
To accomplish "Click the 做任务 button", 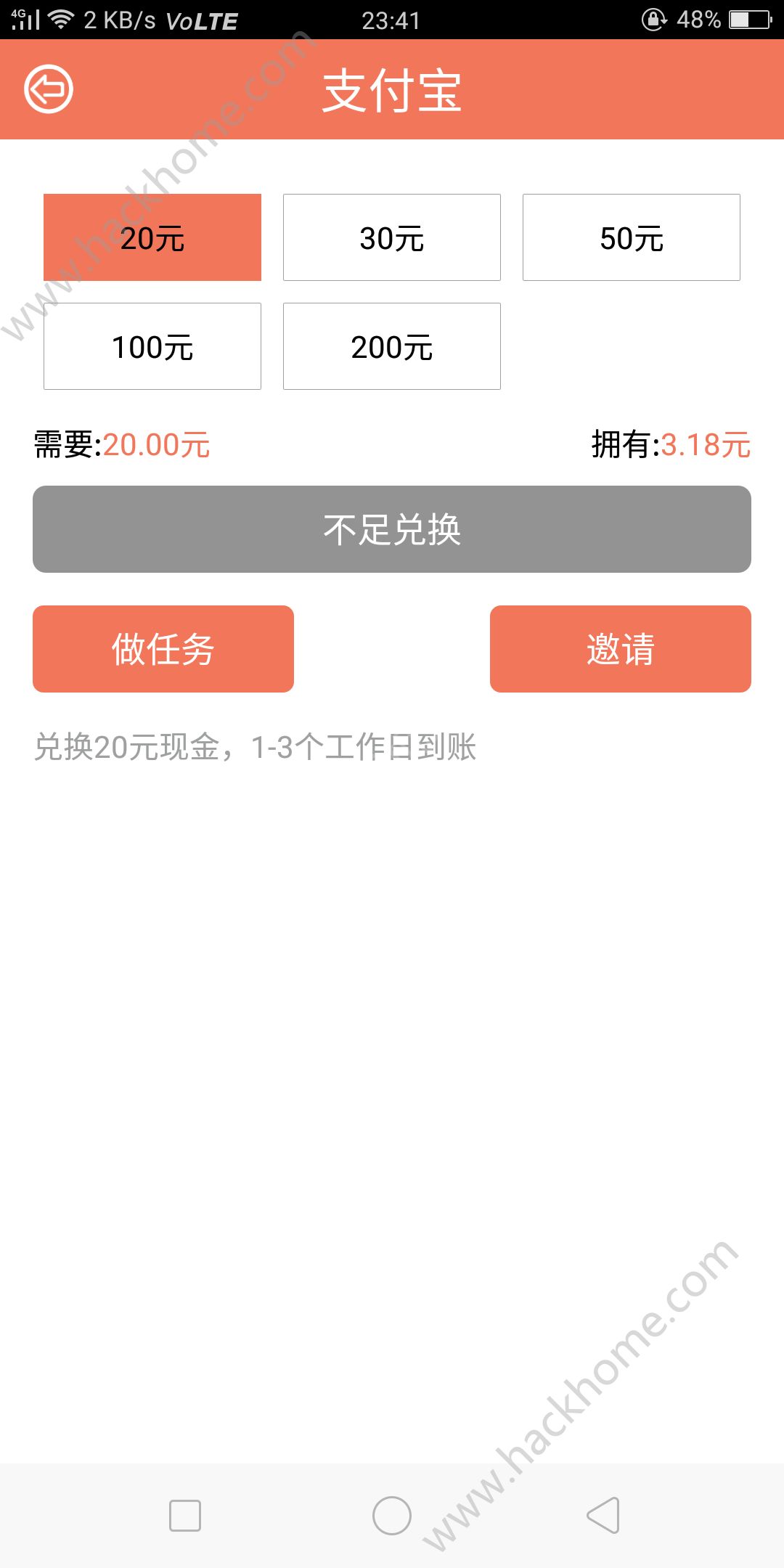I will [163, 648].
